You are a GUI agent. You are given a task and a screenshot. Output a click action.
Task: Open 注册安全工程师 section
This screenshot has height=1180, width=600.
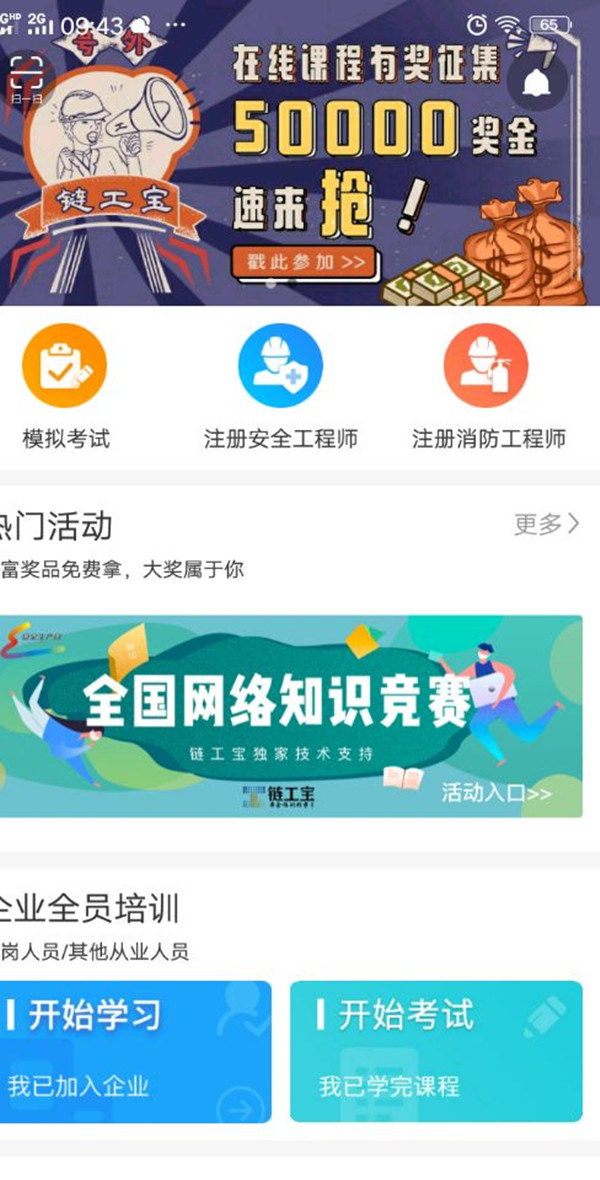point(280,387)
